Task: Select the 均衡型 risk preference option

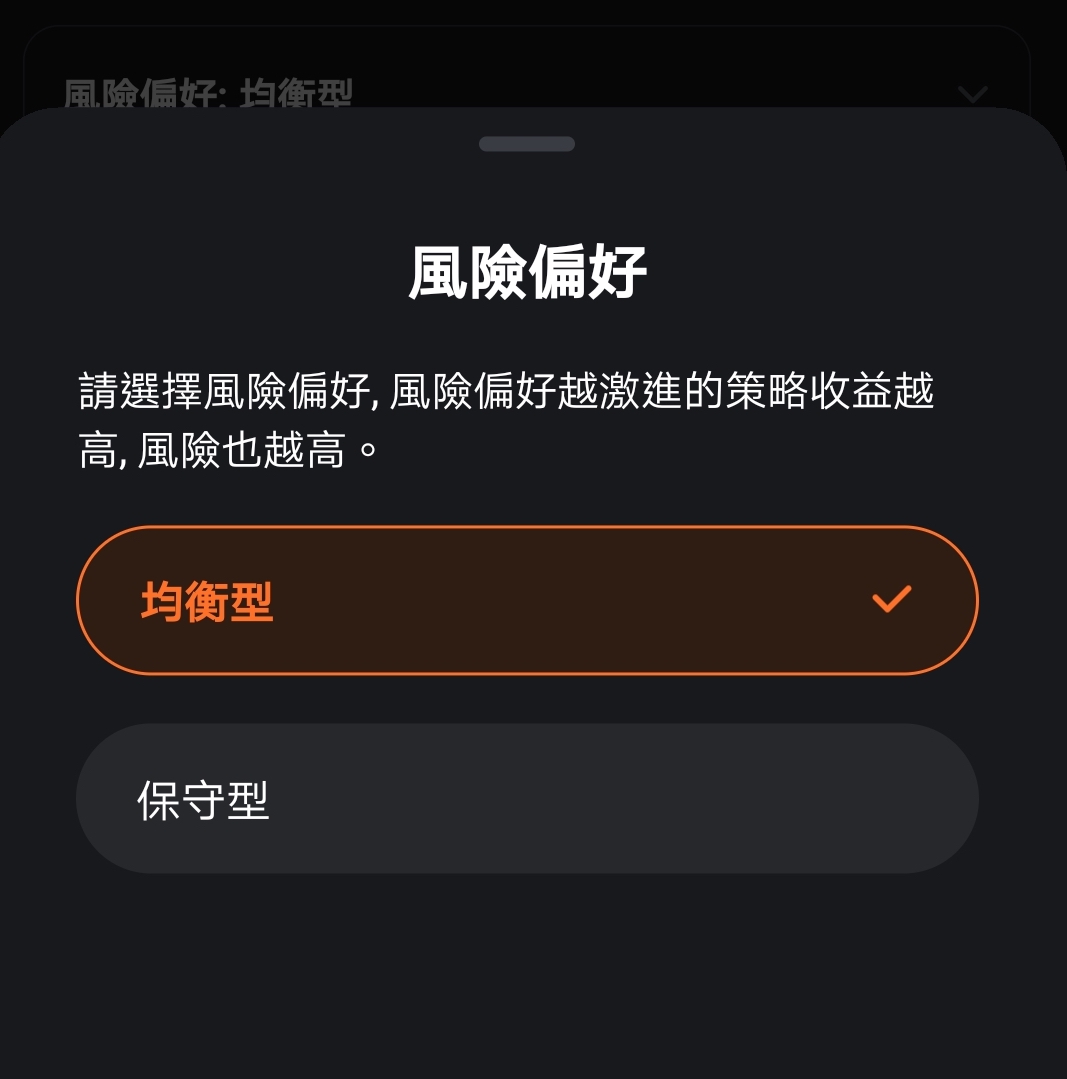Action: pyautogui.click(x=526, y=600)
